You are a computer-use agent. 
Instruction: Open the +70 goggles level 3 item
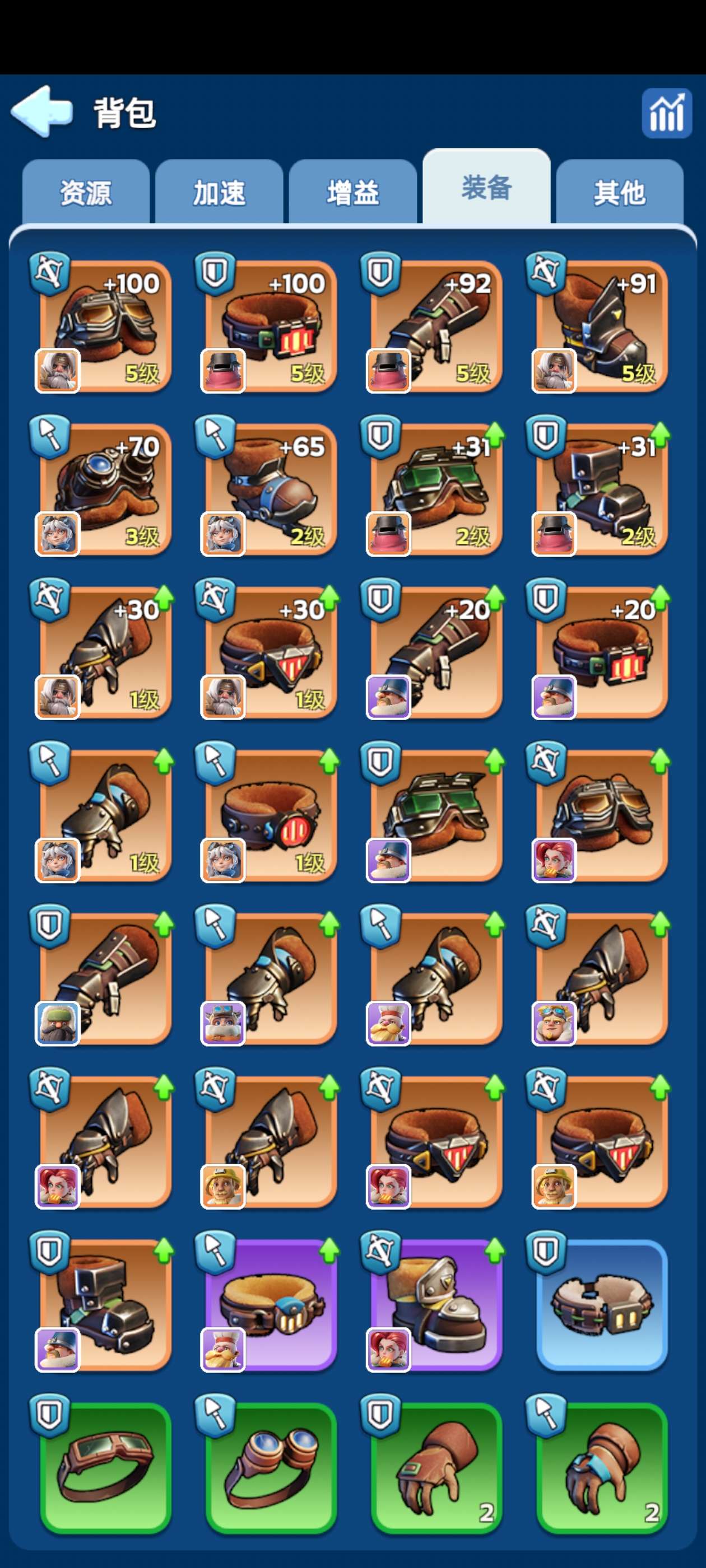click(105, 489)
